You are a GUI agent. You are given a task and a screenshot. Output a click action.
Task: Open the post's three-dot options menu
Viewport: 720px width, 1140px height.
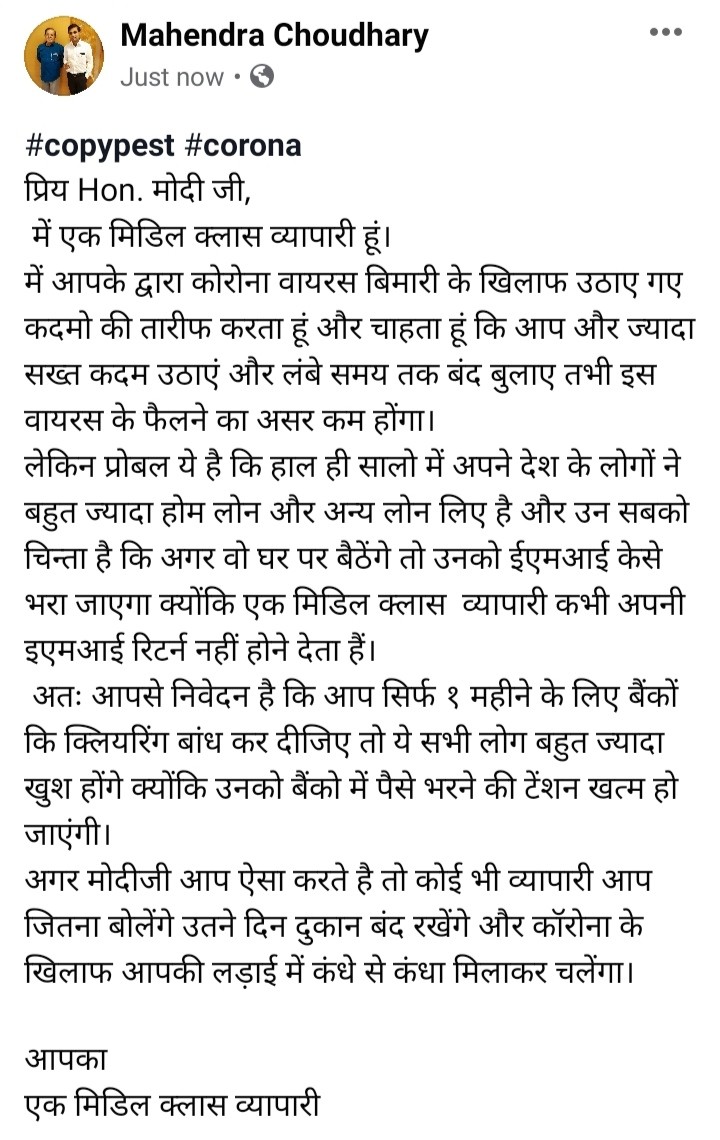click(x=665, y=32)
